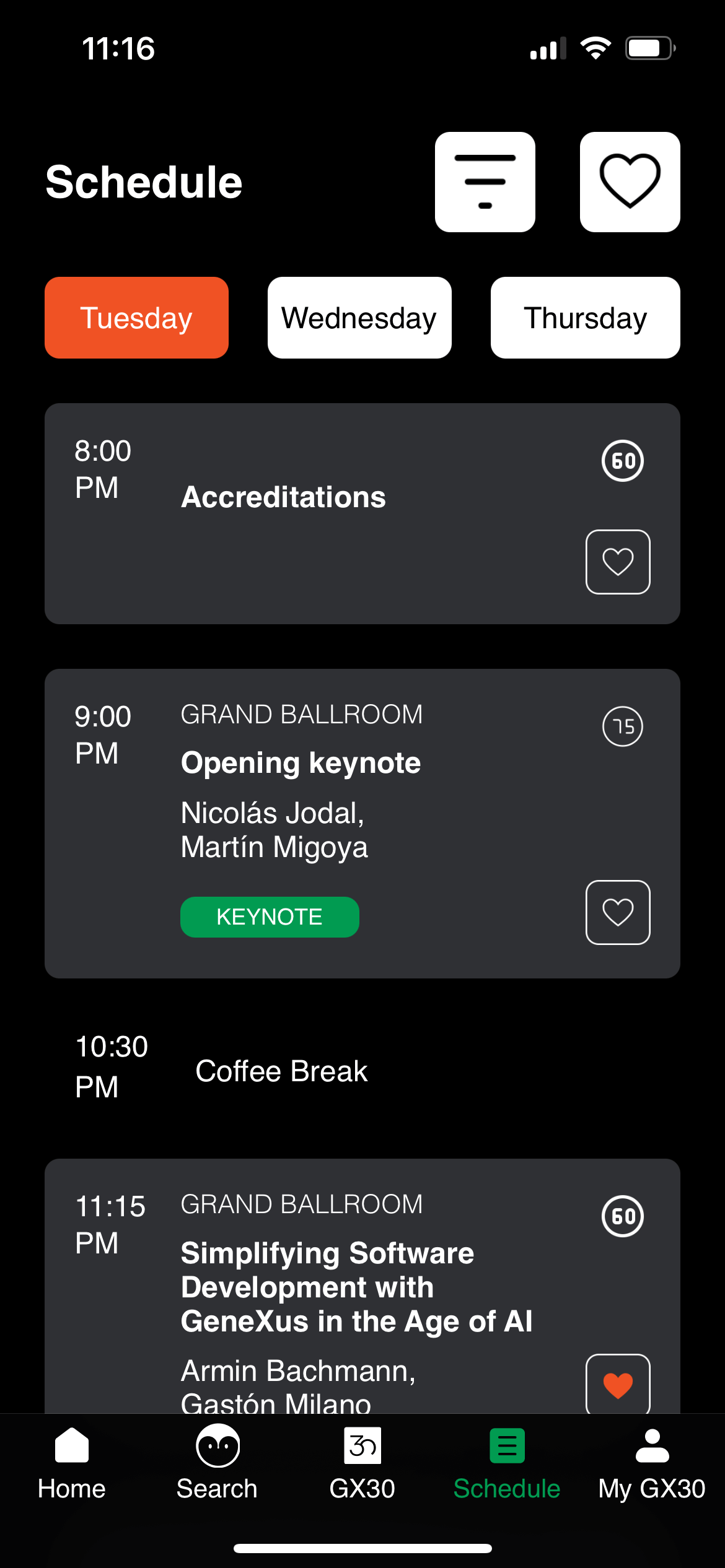Open Simplifying Software Development with GeneXus session
The image size is (725, 1568).
(362, 1286)
